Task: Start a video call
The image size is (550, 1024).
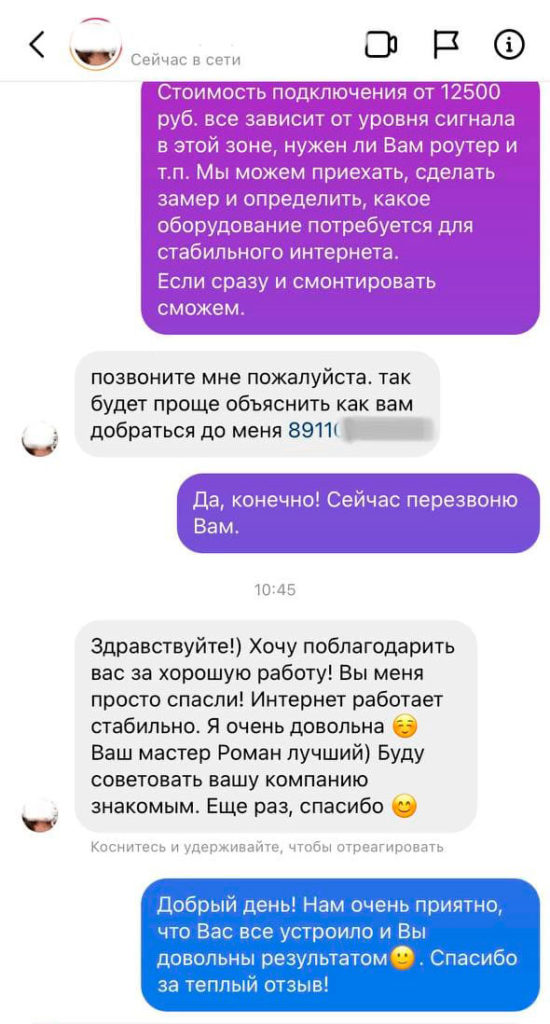Action: tap(380, 45)
